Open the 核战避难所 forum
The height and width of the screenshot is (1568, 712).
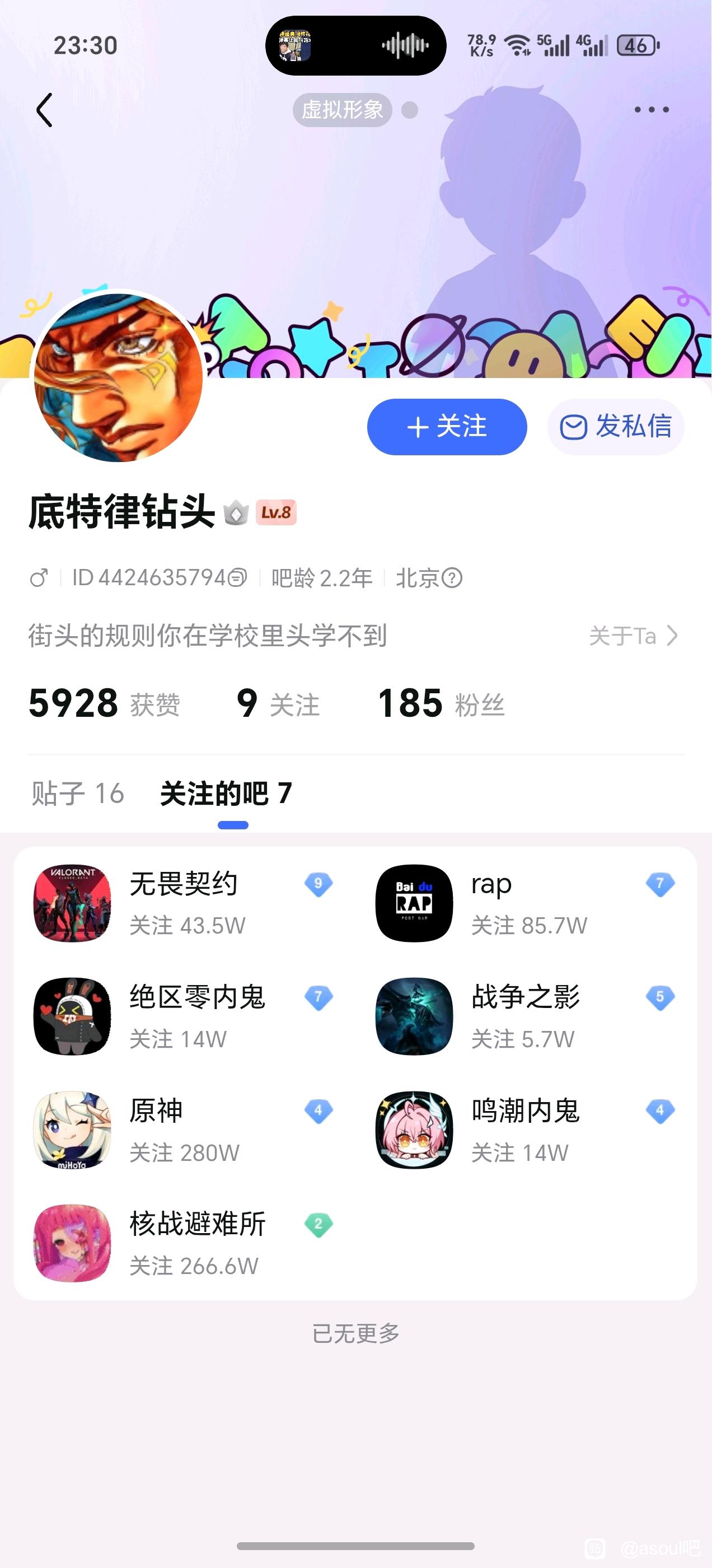tap(182, 1244)
